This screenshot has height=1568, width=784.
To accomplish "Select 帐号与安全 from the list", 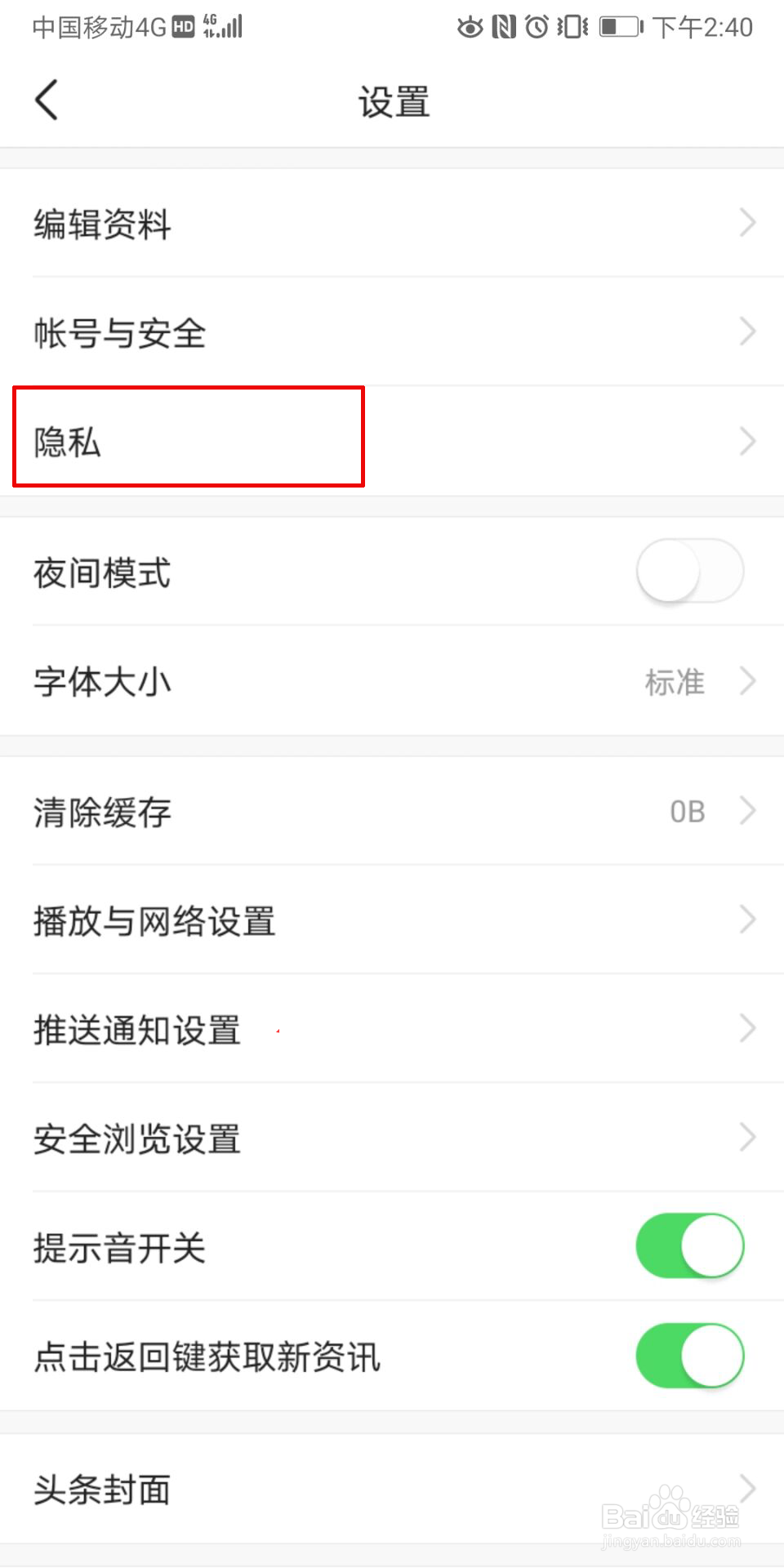I will coord(392,332).
